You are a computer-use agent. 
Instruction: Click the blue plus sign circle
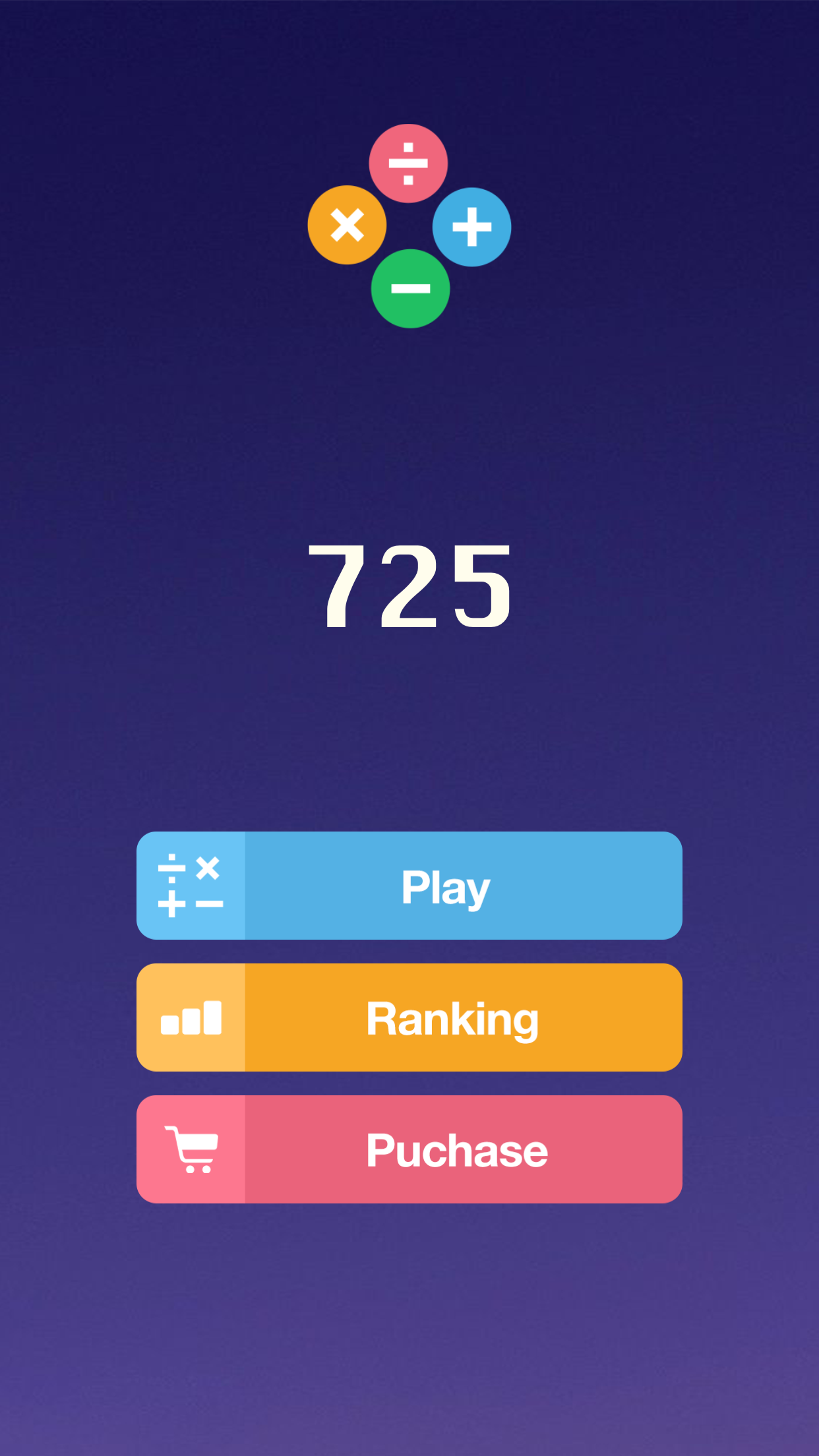coord(471,227)
